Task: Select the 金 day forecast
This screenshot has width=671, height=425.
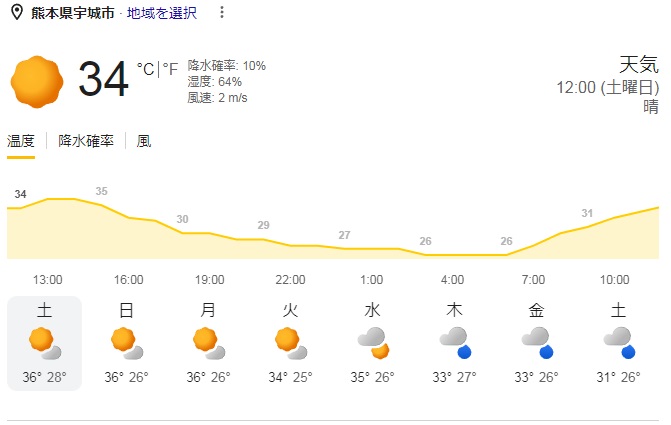Action: [x=536, y=343]
